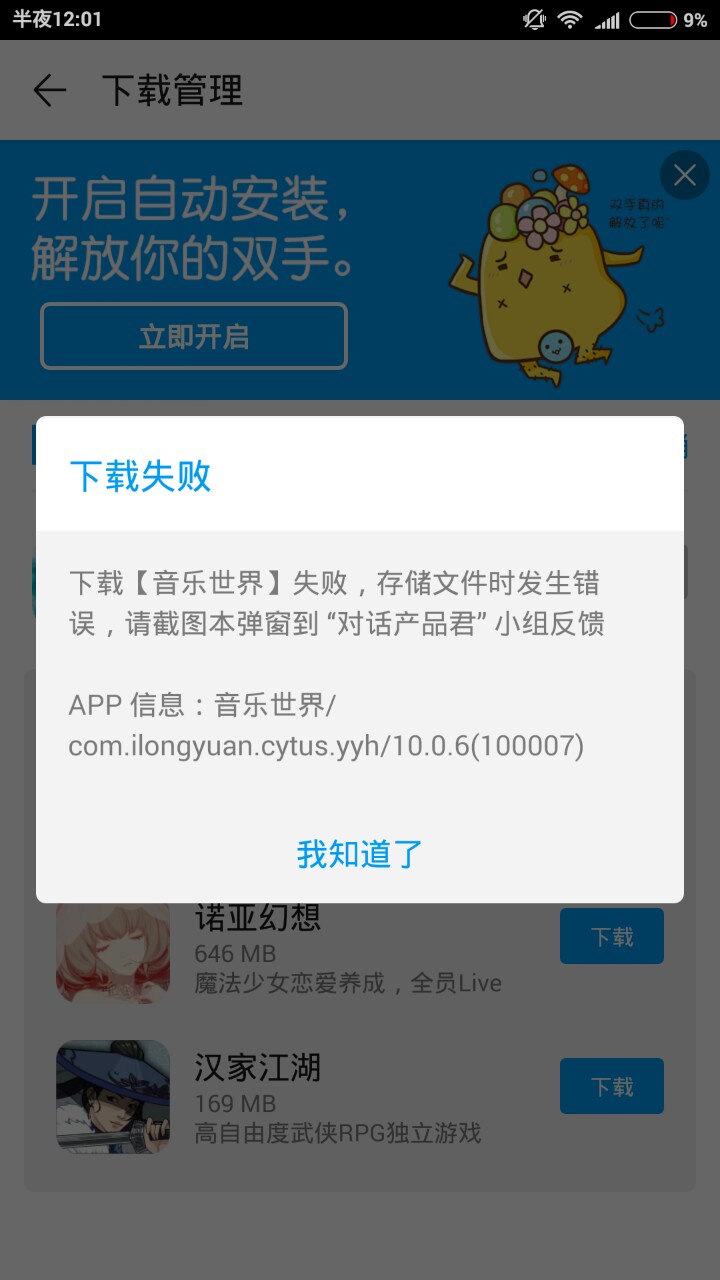Close the auto-install banner
The image size is (720, 1280).
point(685,176)
